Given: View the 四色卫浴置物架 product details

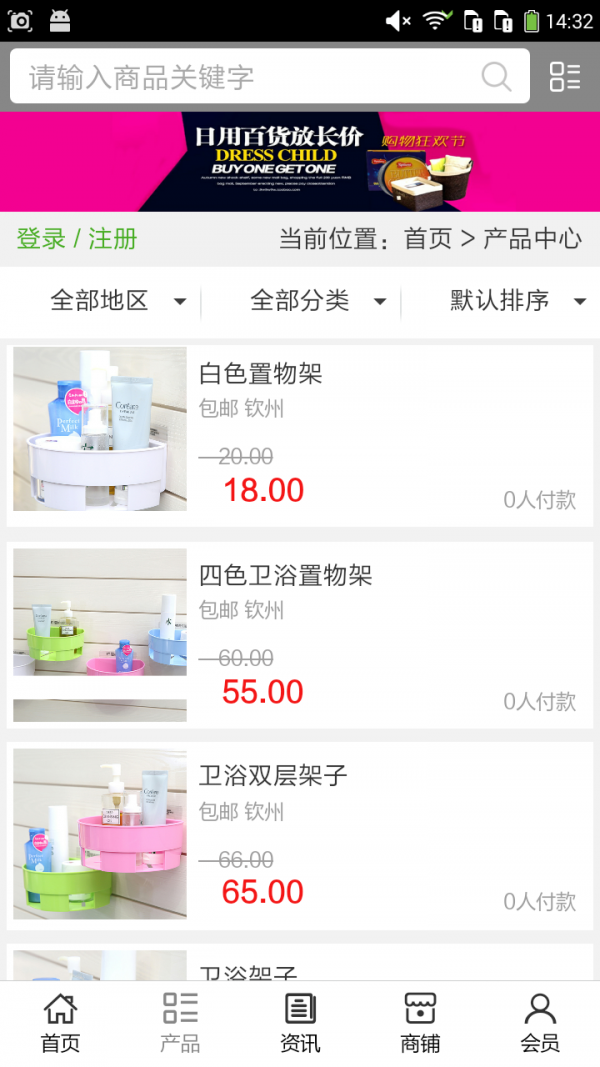Looking at the screenshot, I should click(300, 634).
